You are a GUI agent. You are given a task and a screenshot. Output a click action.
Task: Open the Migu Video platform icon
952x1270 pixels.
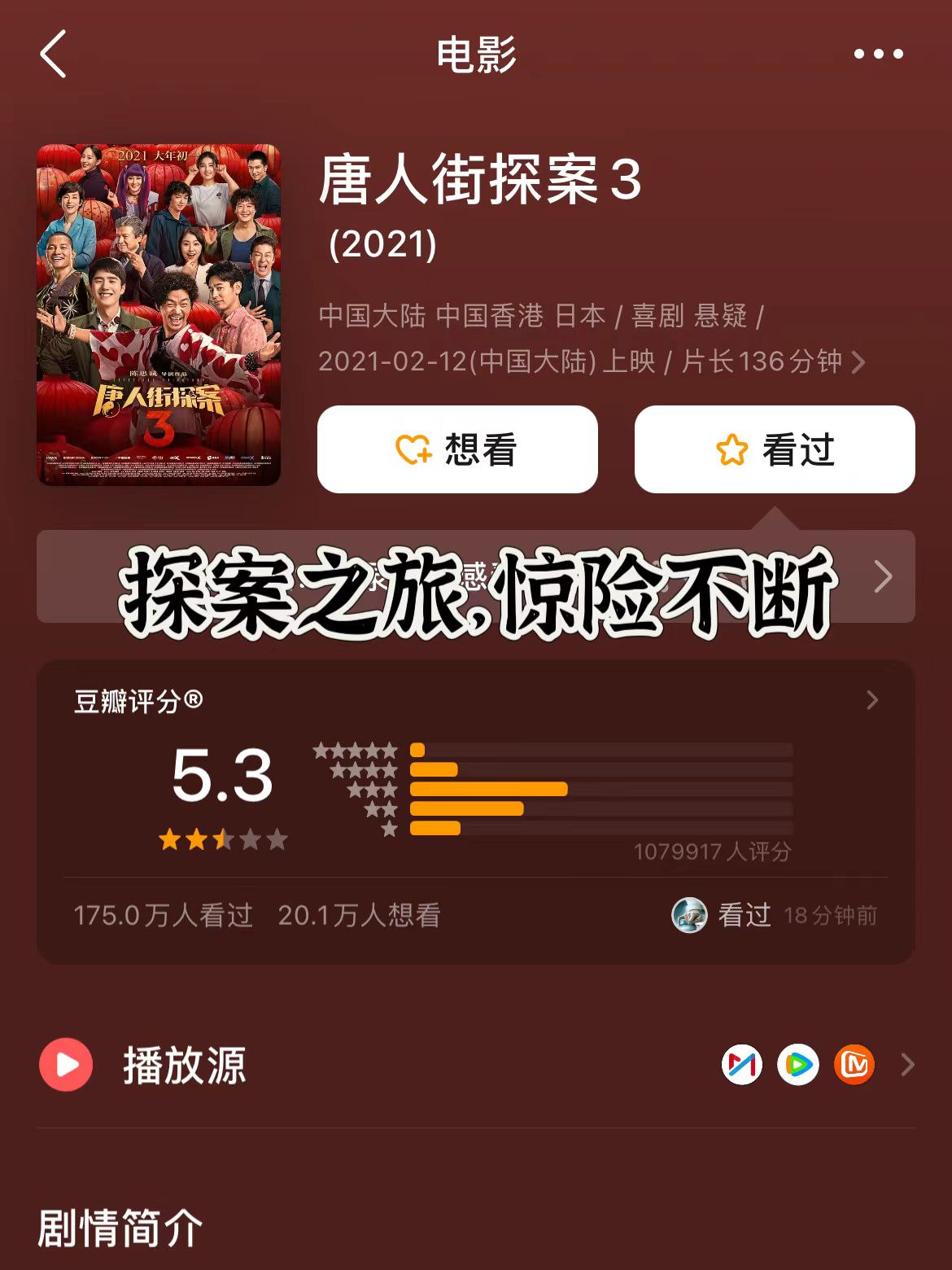(x=742, y=1065)
